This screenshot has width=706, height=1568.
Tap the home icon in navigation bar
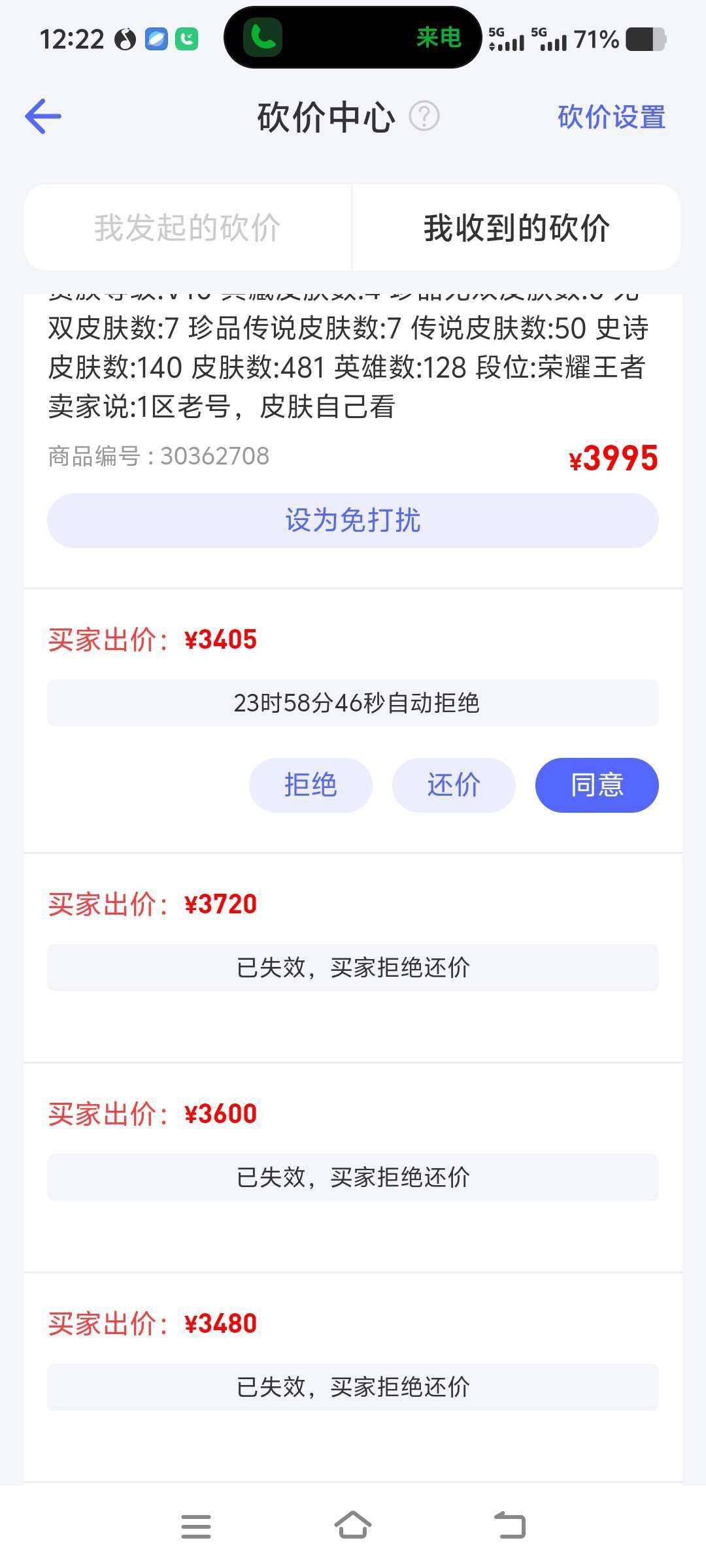point(353,1525)
